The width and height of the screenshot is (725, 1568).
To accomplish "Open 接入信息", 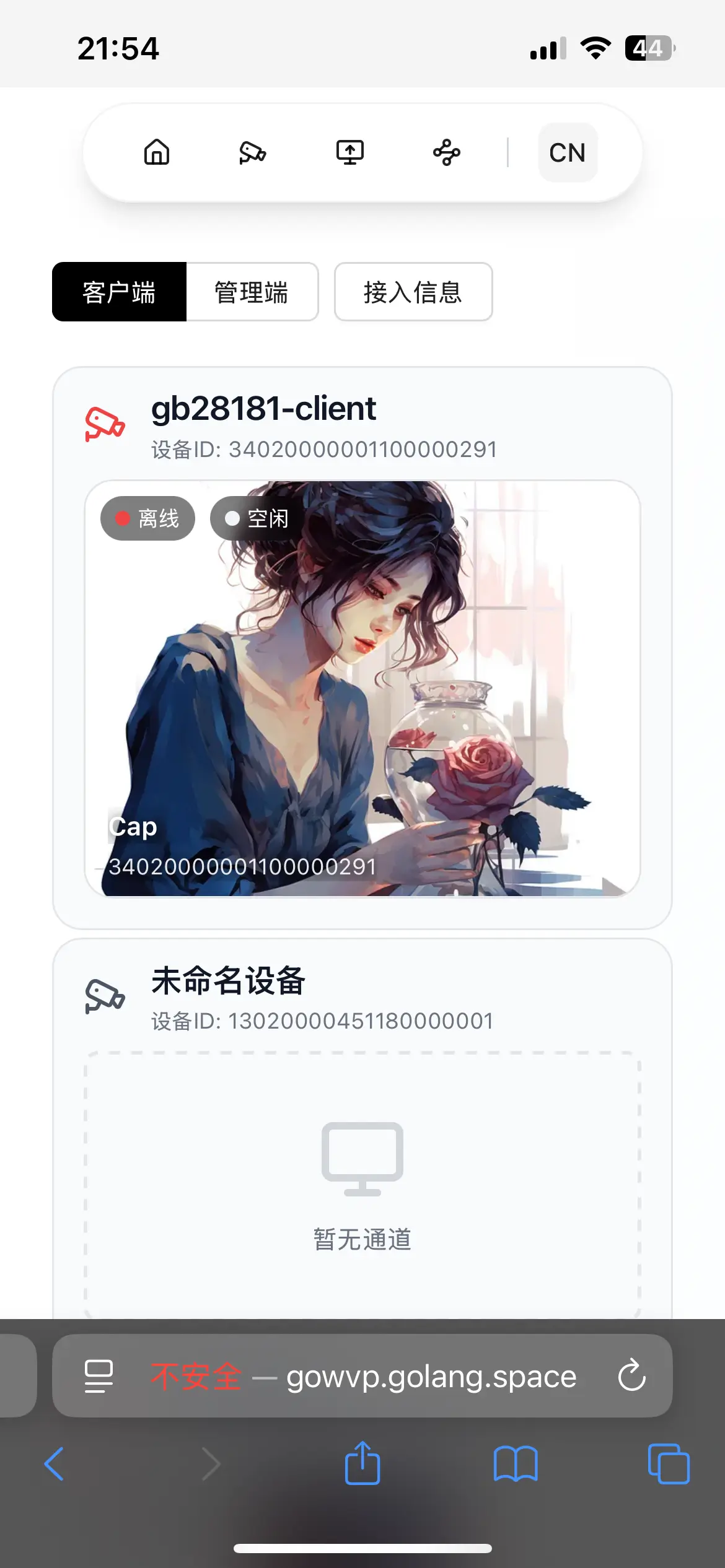I will pyautogui.click(x=413, y=292).
